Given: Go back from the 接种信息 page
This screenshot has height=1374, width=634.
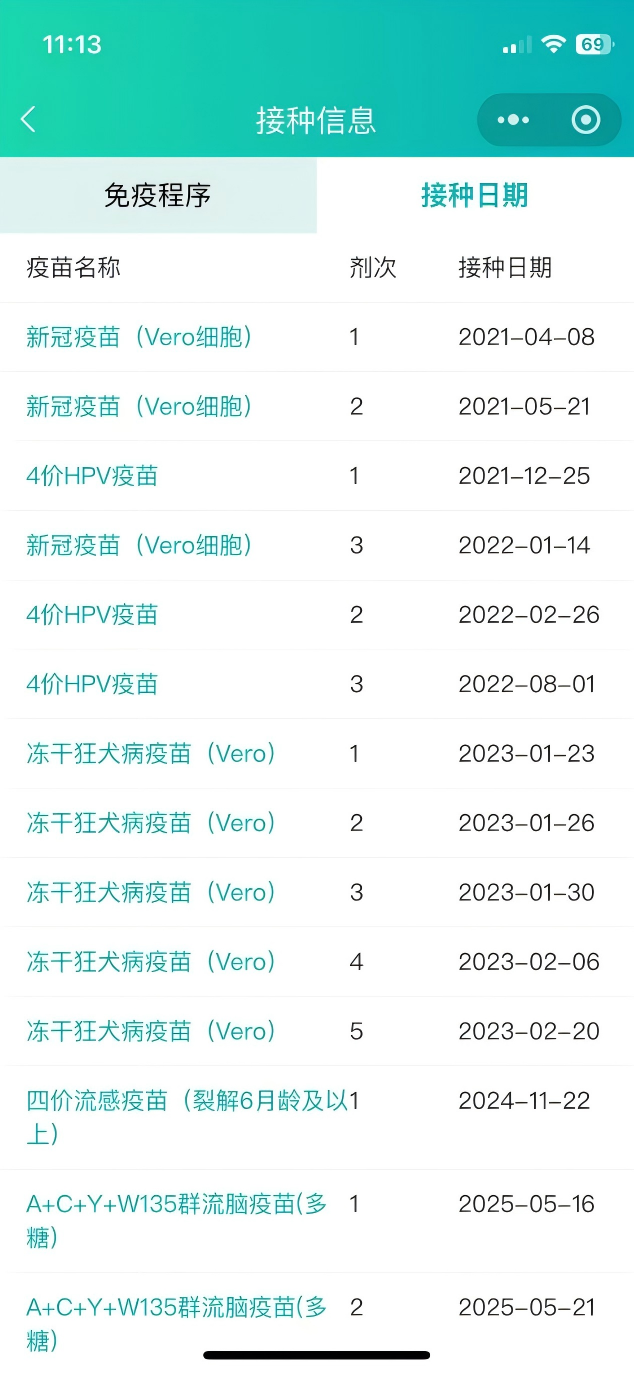Looking at the screenshot, I should point(28,120).
